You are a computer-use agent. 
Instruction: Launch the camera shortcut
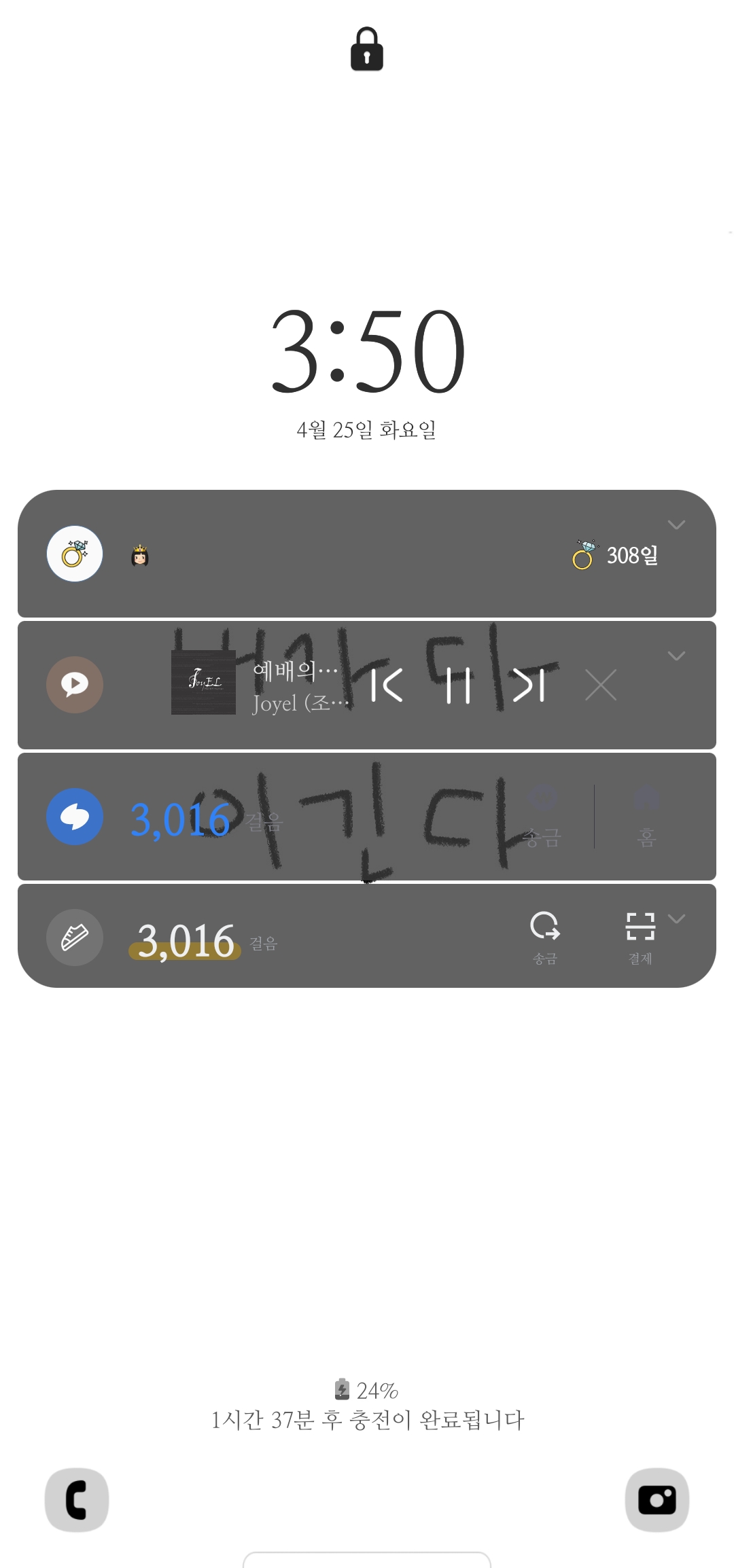[657, 1499]
